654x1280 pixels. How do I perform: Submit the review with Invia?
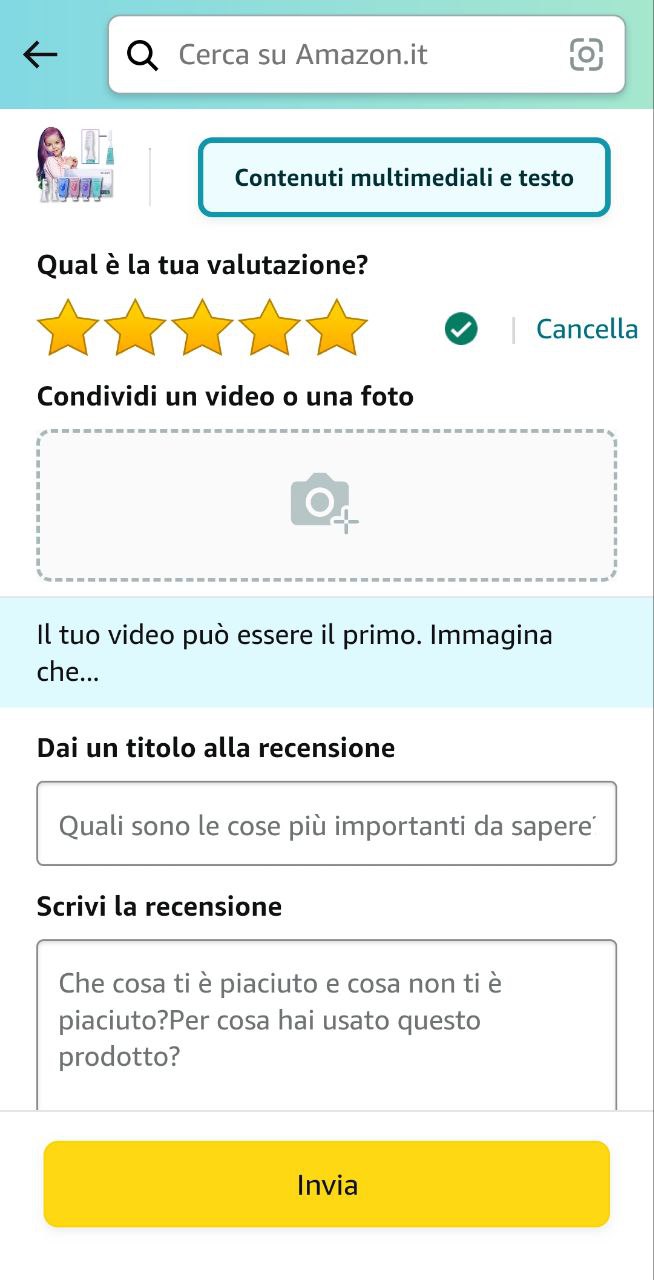pos(326,1185)
